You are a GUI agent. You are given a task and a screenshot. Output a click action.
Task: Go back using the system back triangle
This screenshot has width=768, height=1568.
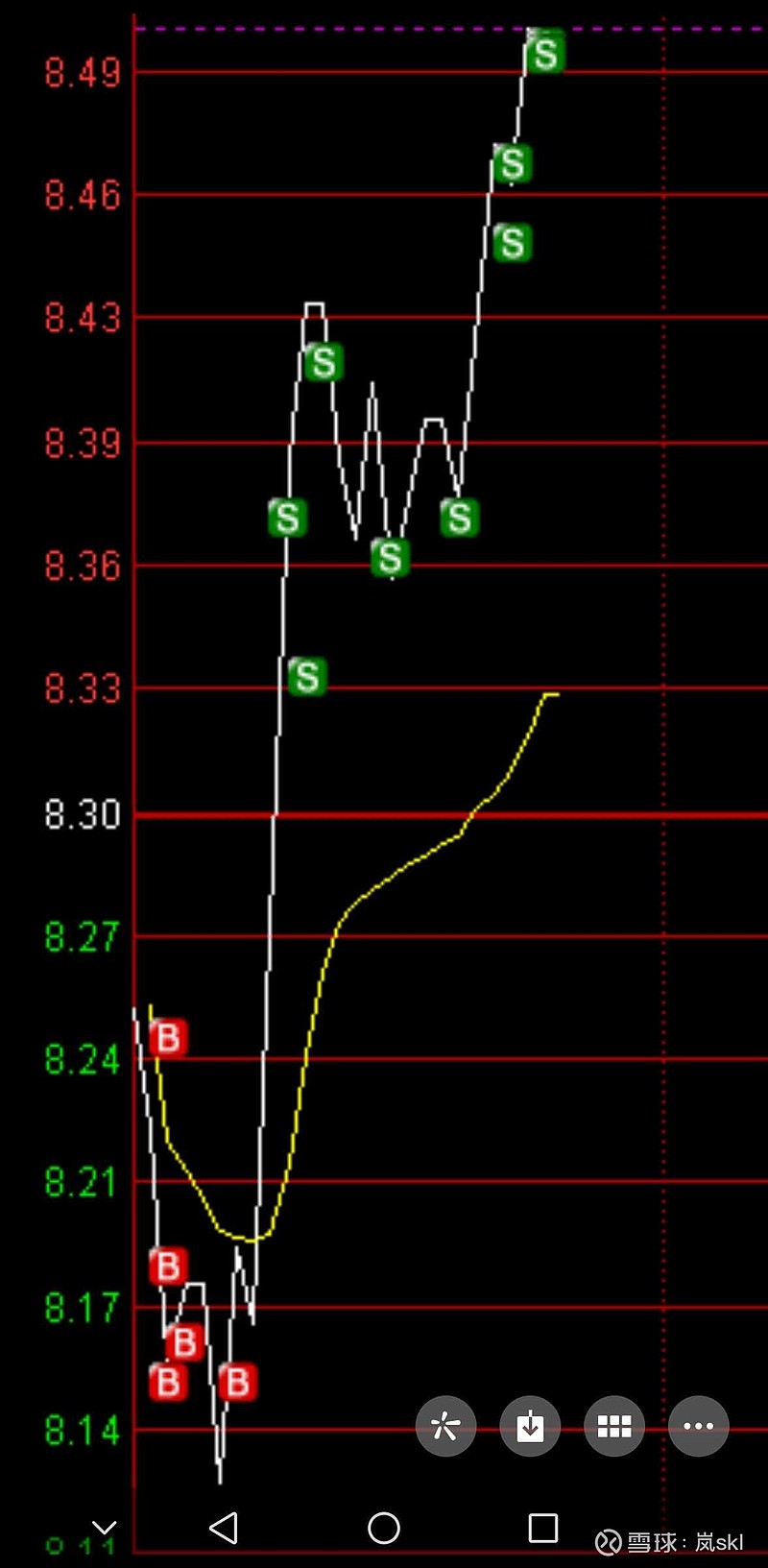pyautogui.click(x=224, y=1528)
